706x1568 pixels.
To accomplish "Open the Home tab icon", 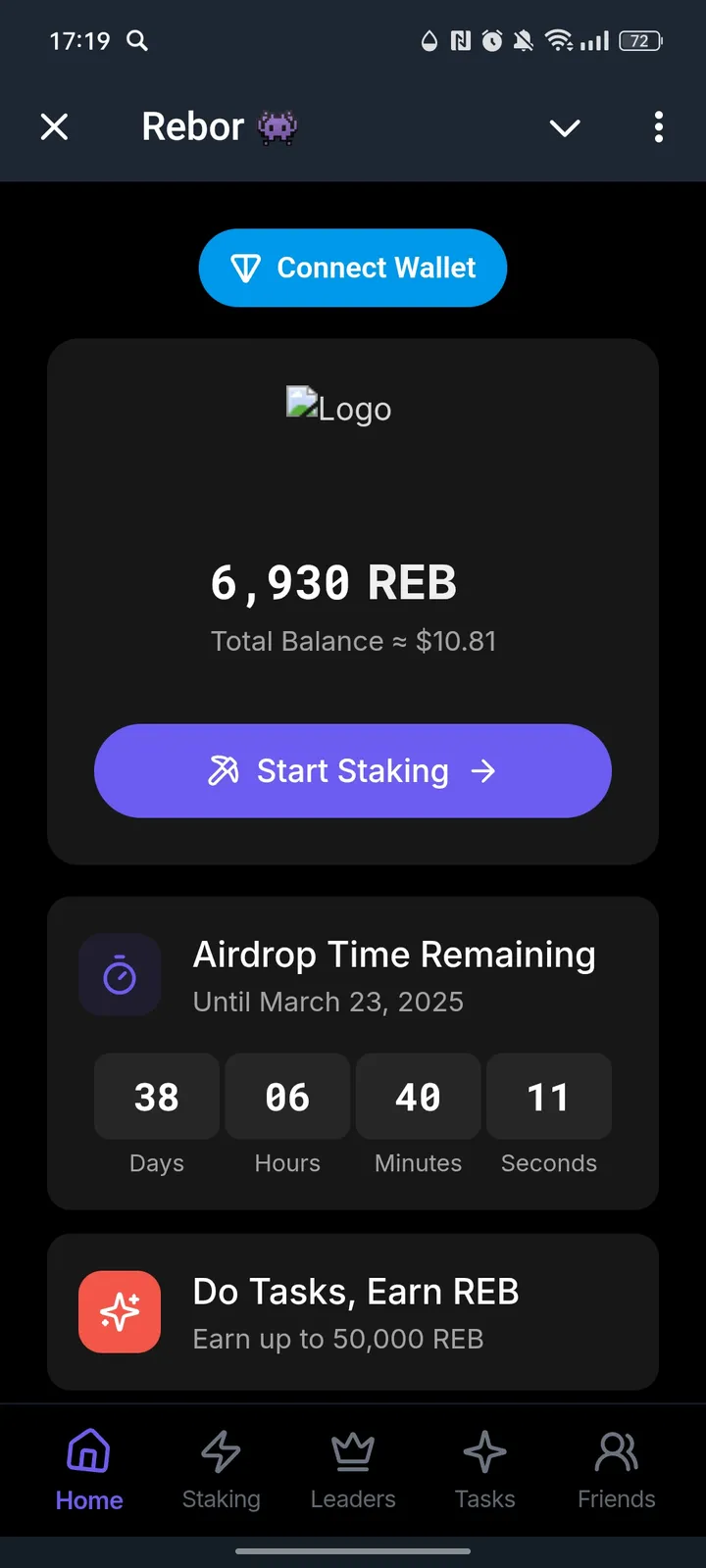I will click(x=88, y=1447).
